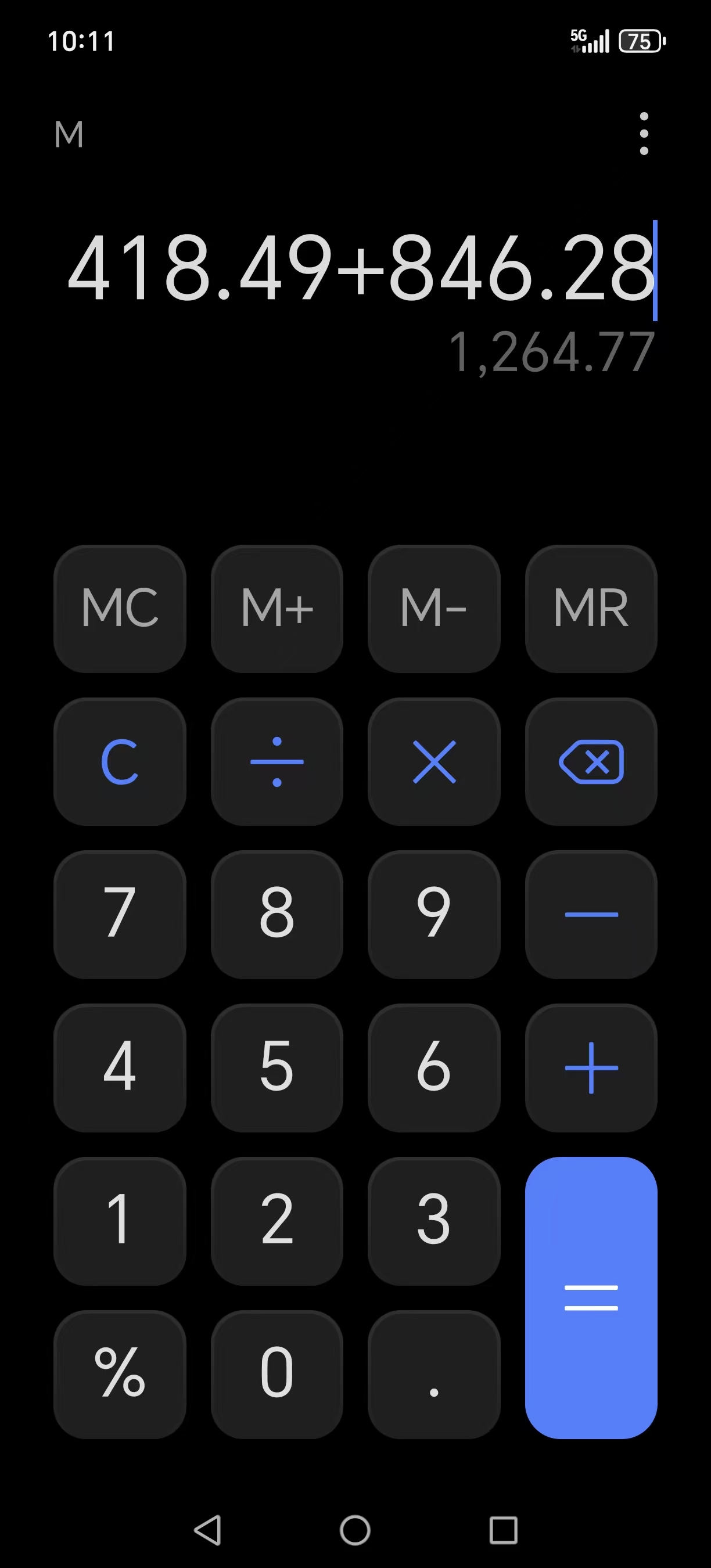This screenshot has height=1568, width=711.
Task: Clear the calculation with C
Action: tap(120, 761)
